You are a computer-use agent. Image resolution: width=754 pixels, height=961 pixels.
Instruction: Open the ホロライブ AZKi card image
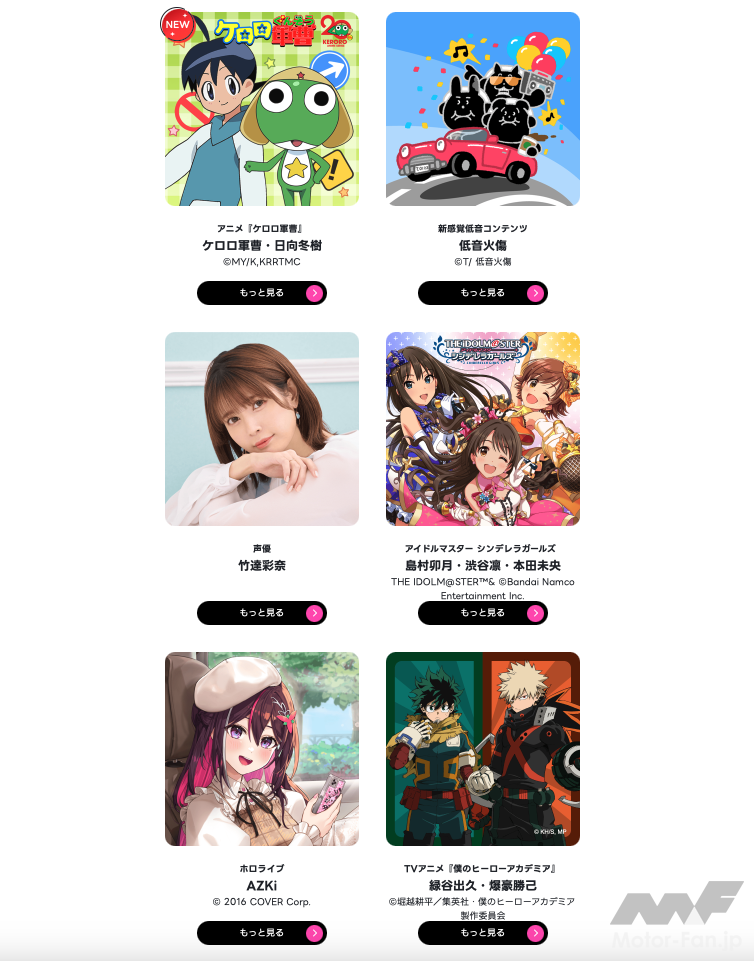262,749
